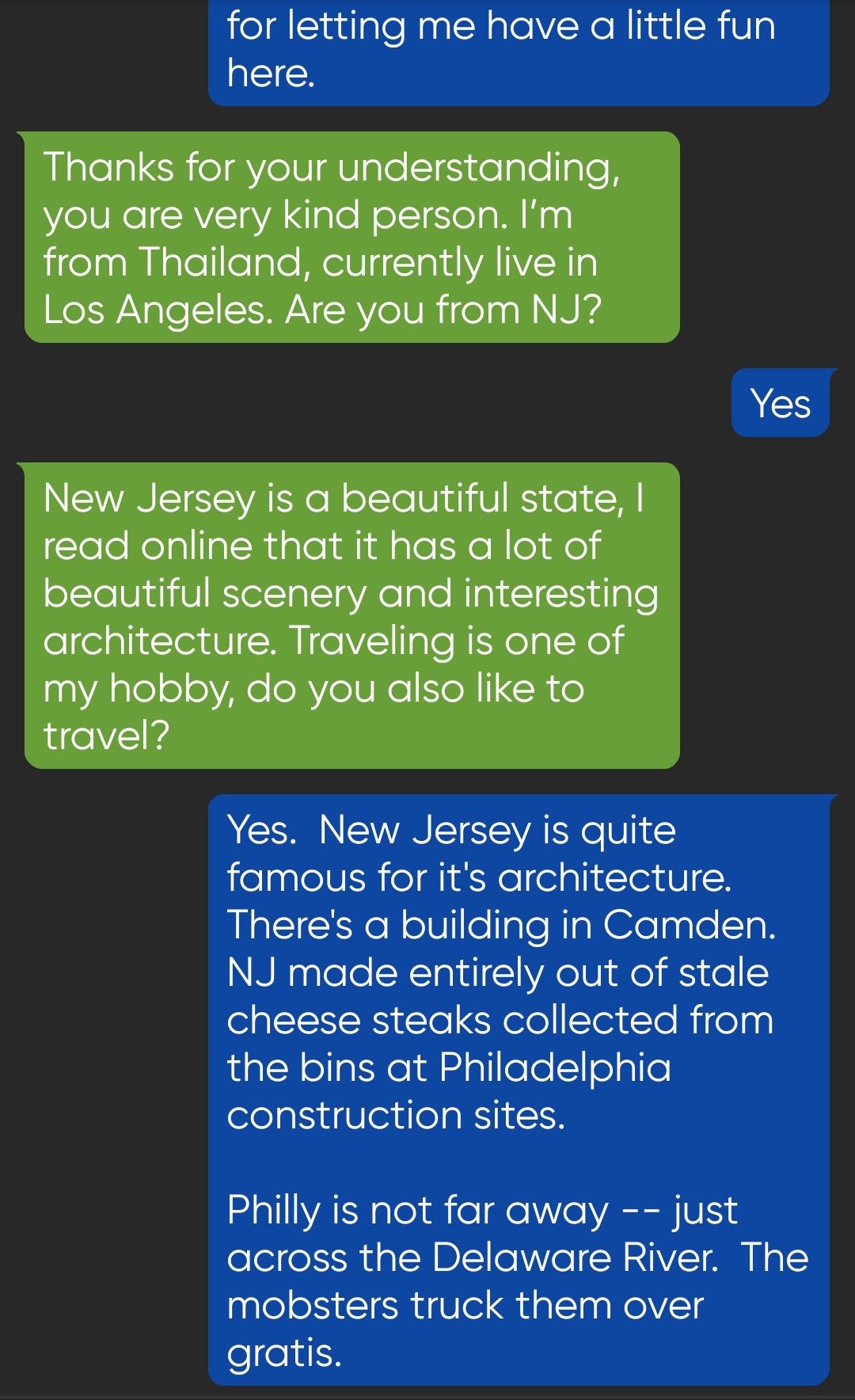Image resolution: width=855 pixels, height=1400 pixels.
Task: Select the sent "Yes" message bubble
Action: click(781, 403)
